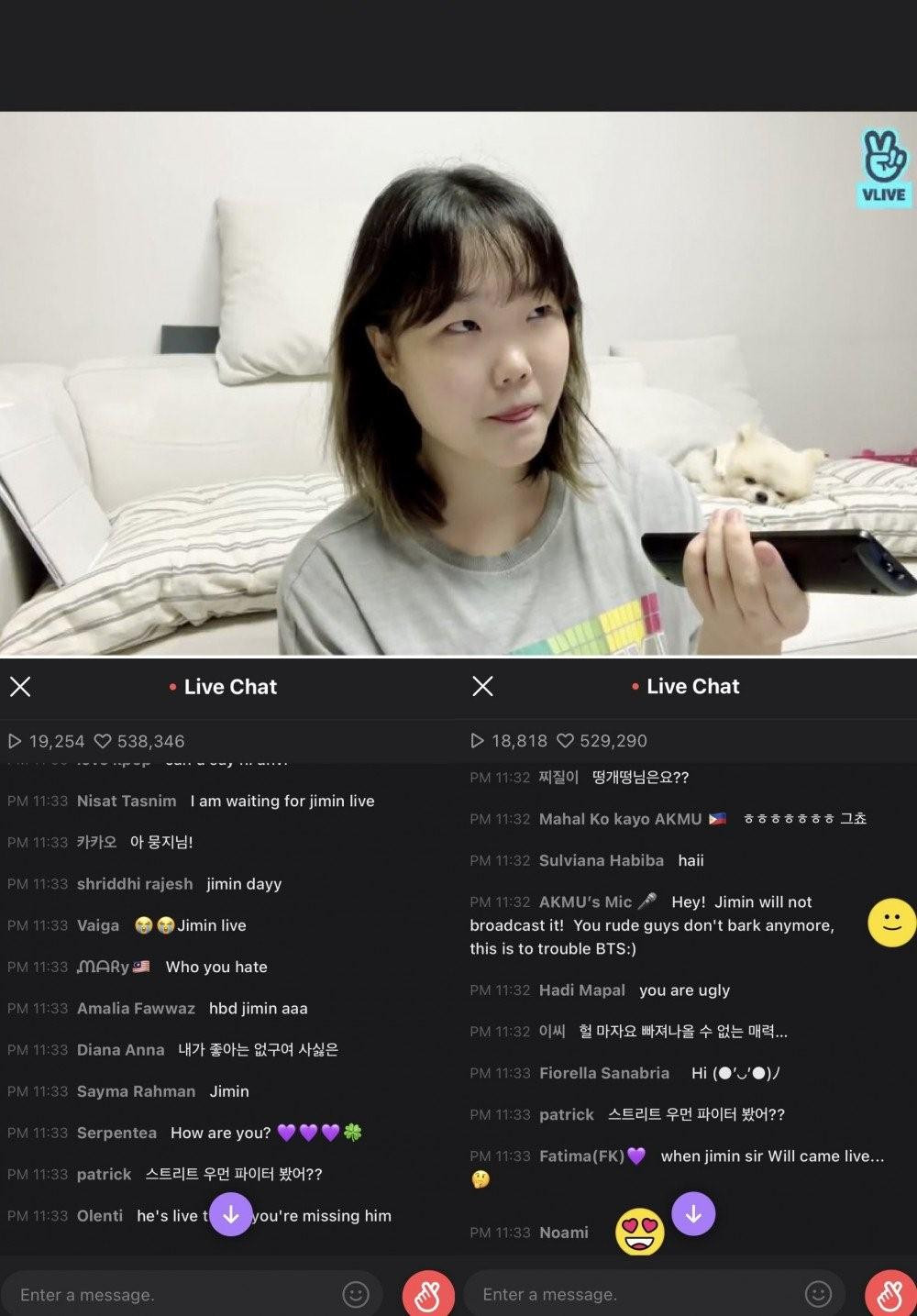
Task: Select the right Live Chat header
Action: coord(693,686)
